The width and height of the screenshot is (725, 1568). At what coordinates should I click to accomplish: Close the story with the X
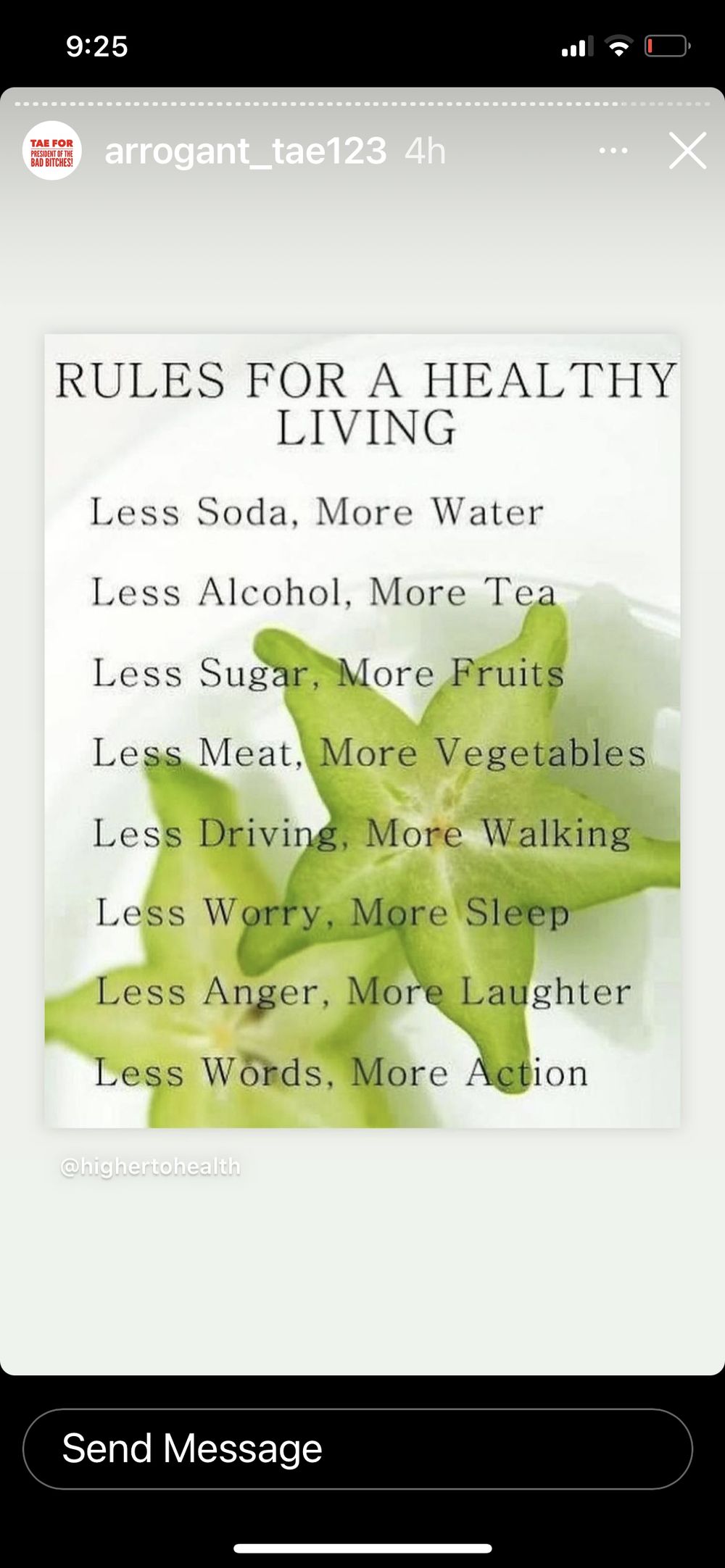click(687, 151)
